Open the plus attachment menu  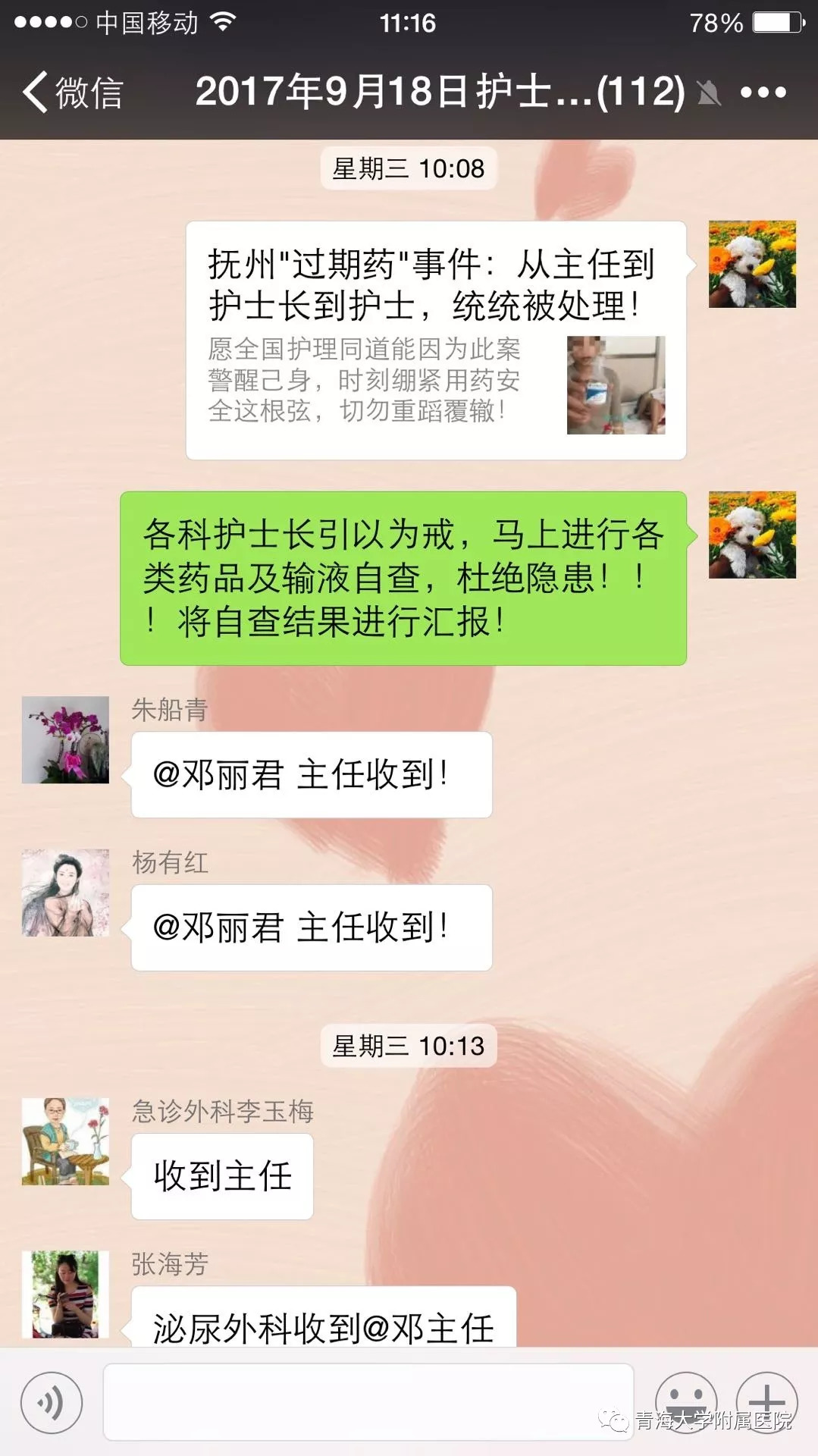[766, 1401]
